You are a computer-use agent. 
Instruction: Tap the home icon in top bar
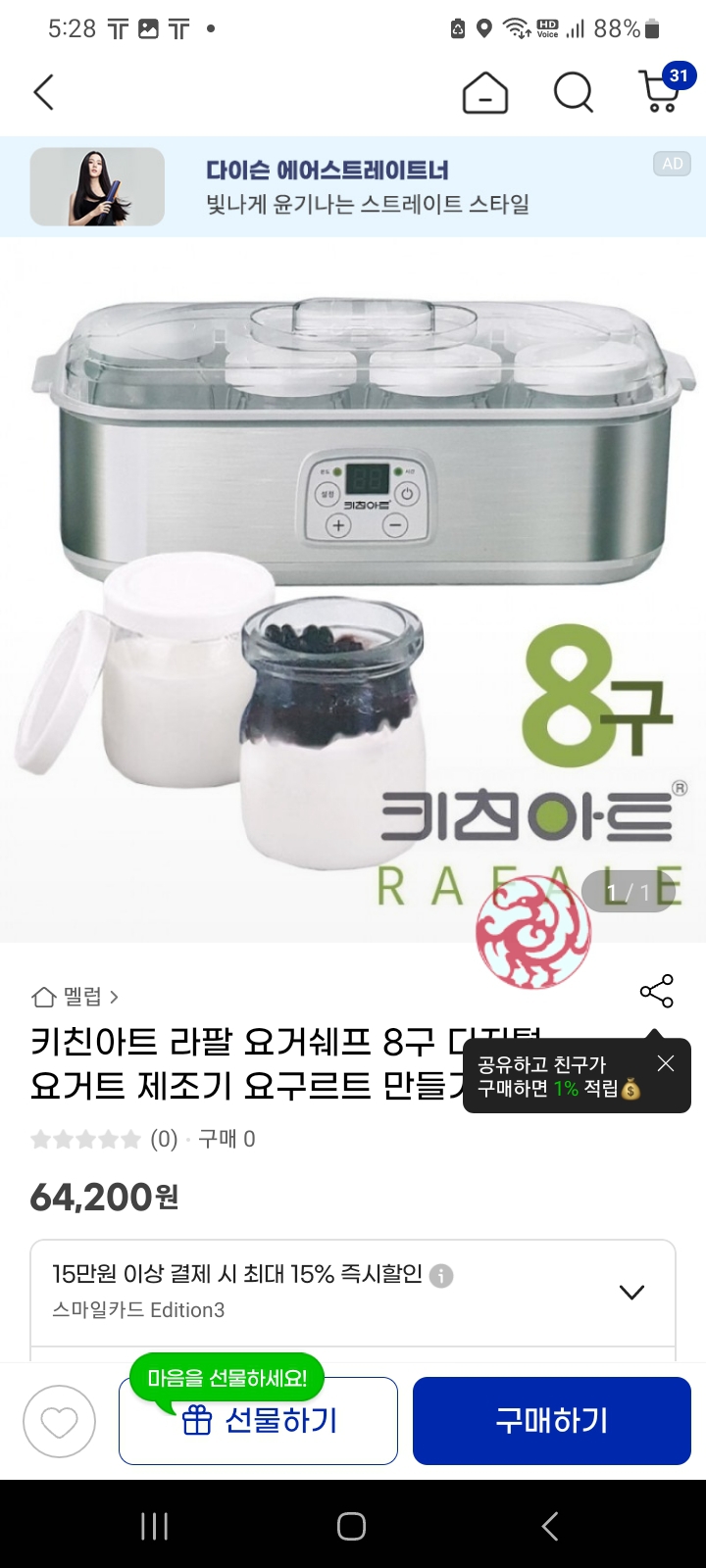click(x=485, y=93)
